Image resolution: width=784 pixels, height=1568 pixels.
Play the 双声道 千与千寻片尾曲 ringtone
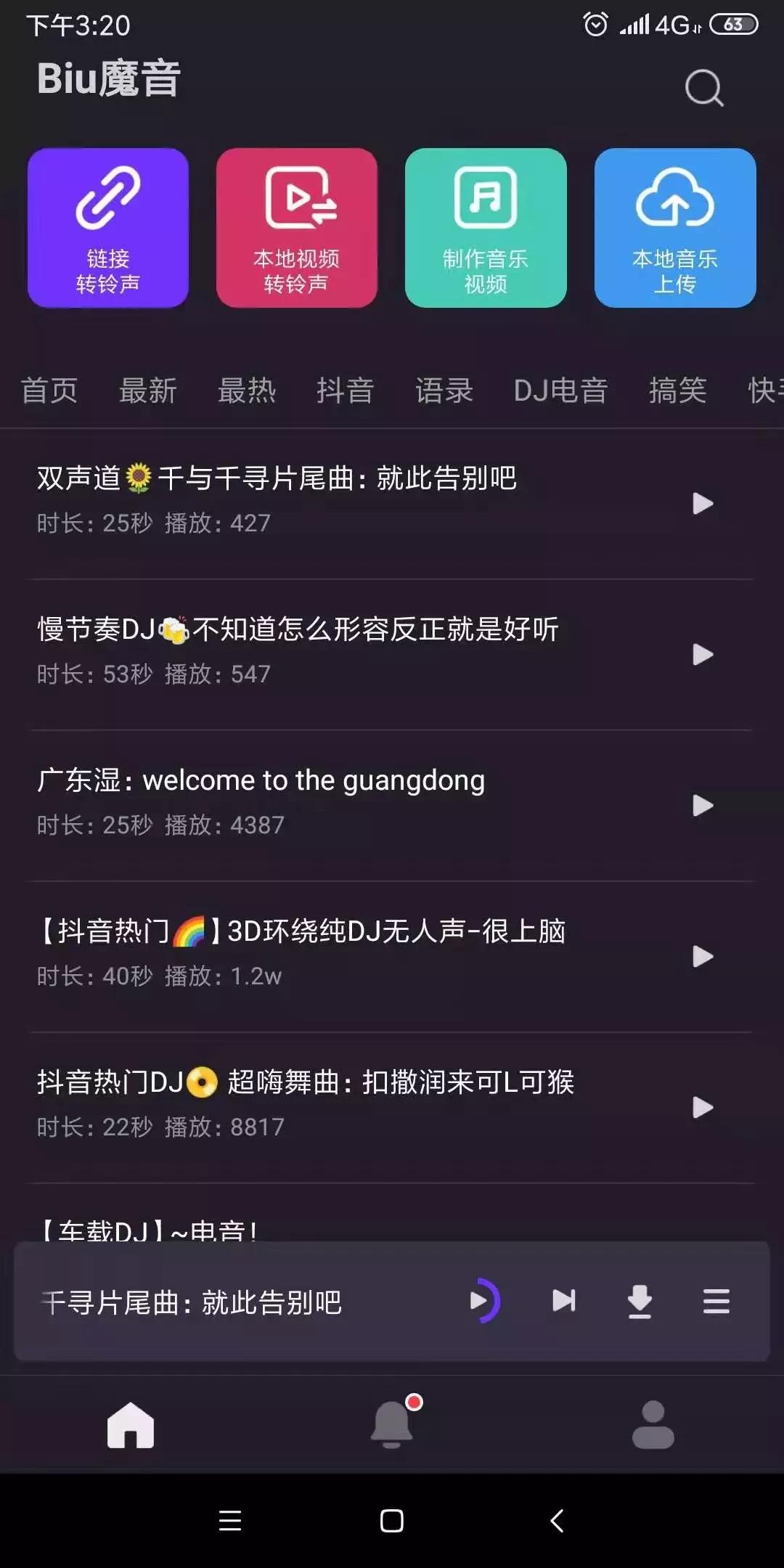[702, 503]
